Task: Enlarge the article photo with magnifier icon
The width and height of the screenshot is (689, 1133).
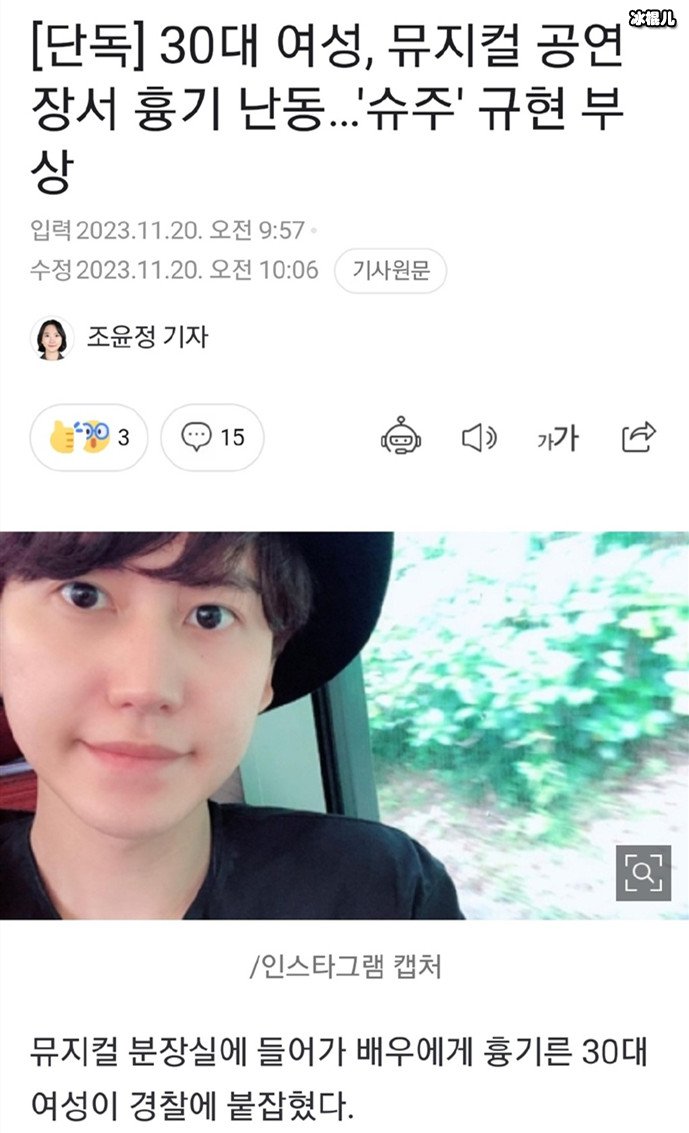Action: tap(643, 873)
